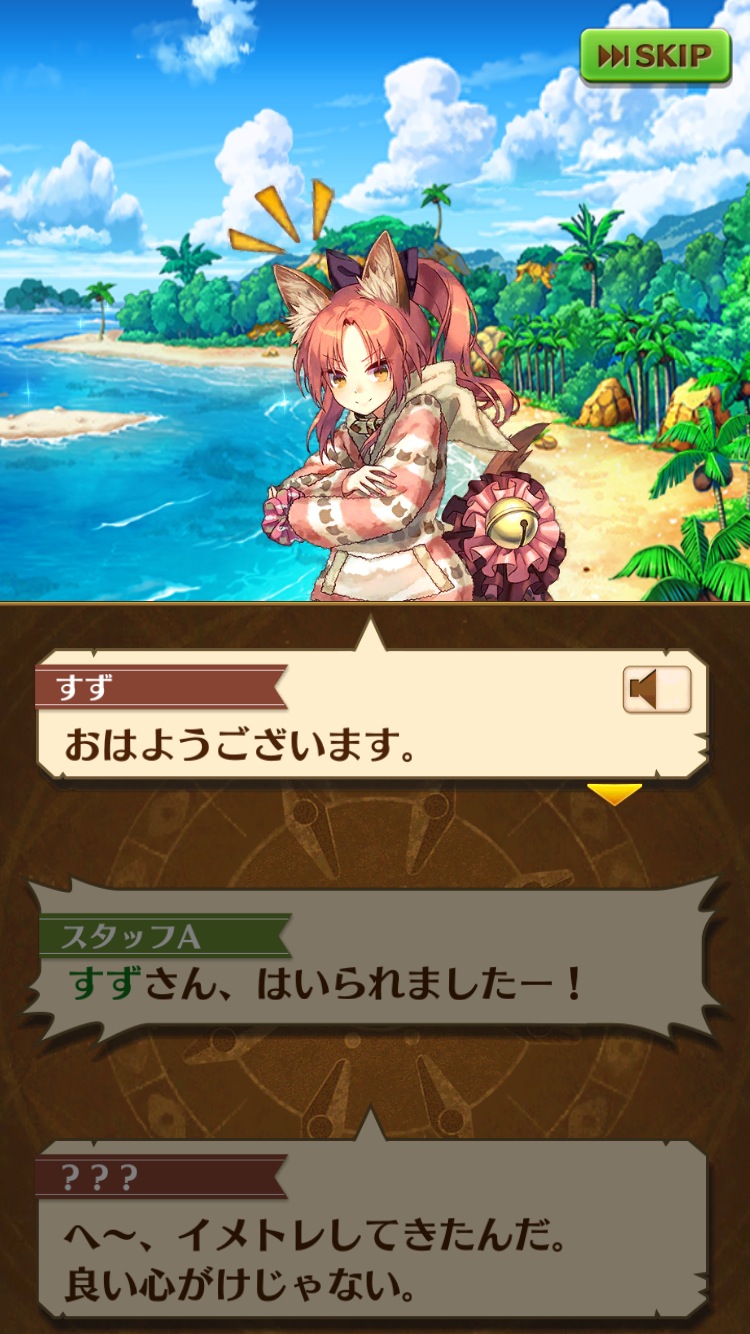Replay voice with the speaker icon

pyautogui.click(x=657, y=689)
